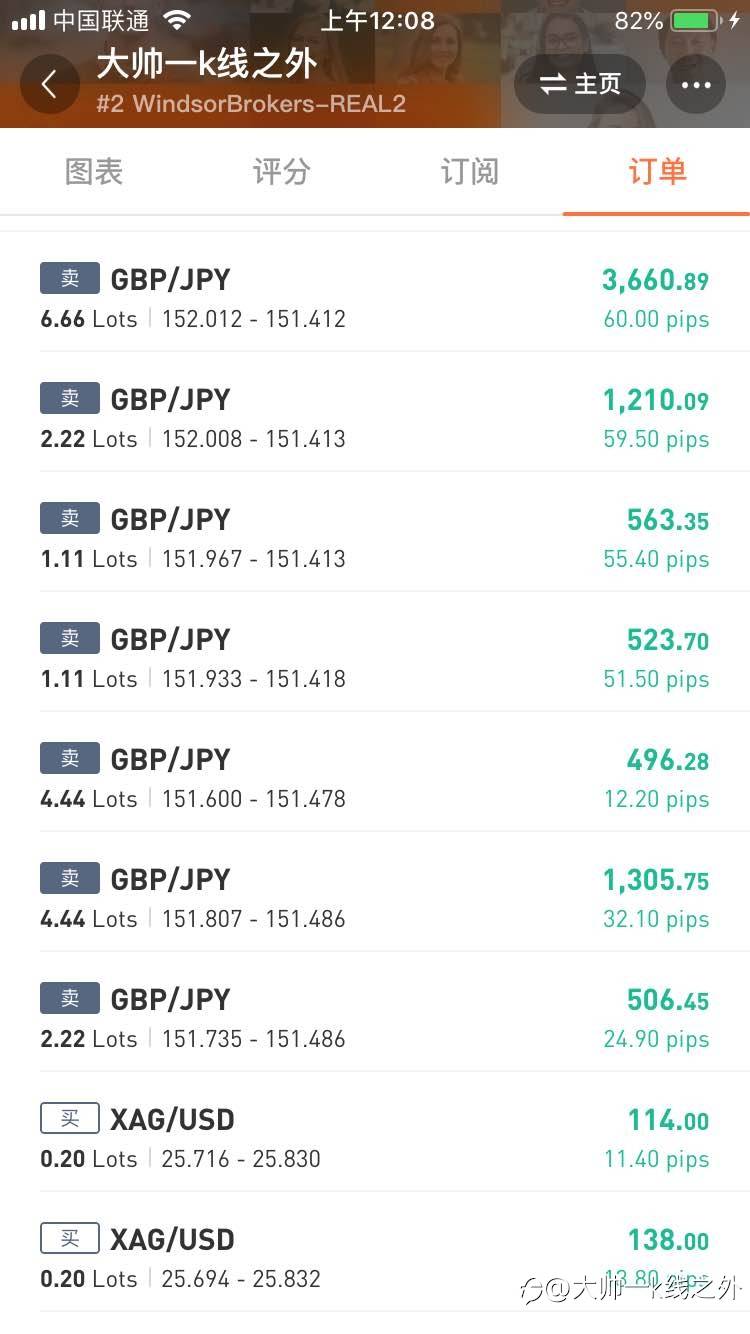Image resolution: width=750 pixels, height=1334 pixels.
Task: Open the three-dot overflow menu
Action: [x=695, y=84]
